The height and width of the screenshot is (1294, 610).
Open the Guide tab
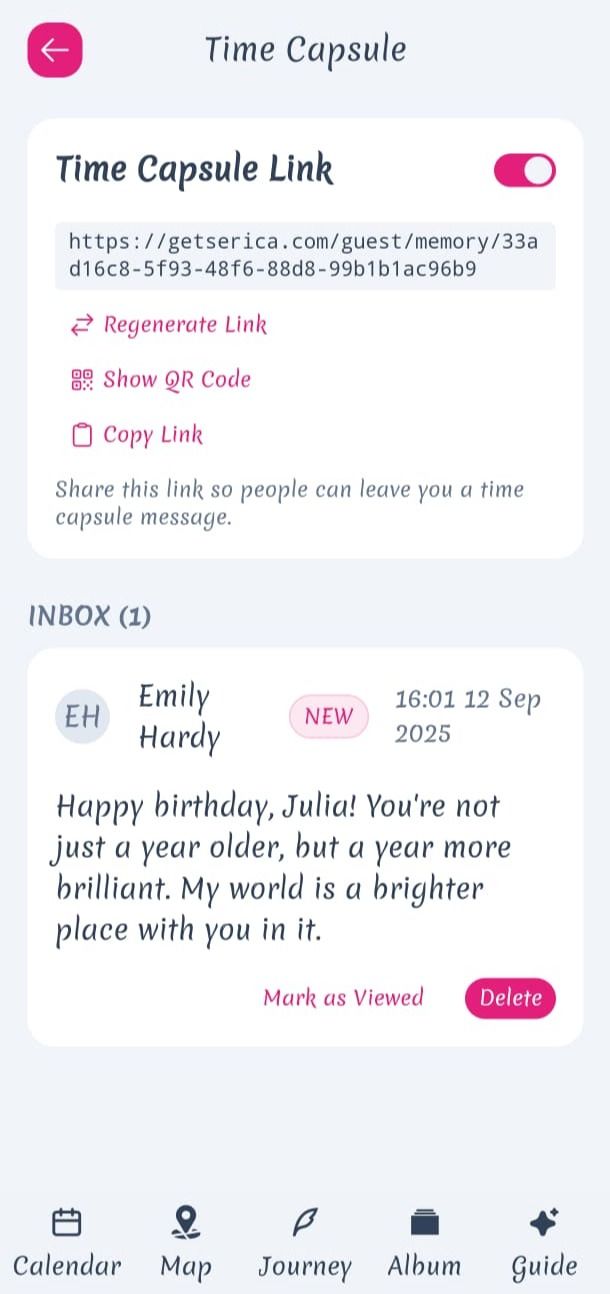point(544,1243)
